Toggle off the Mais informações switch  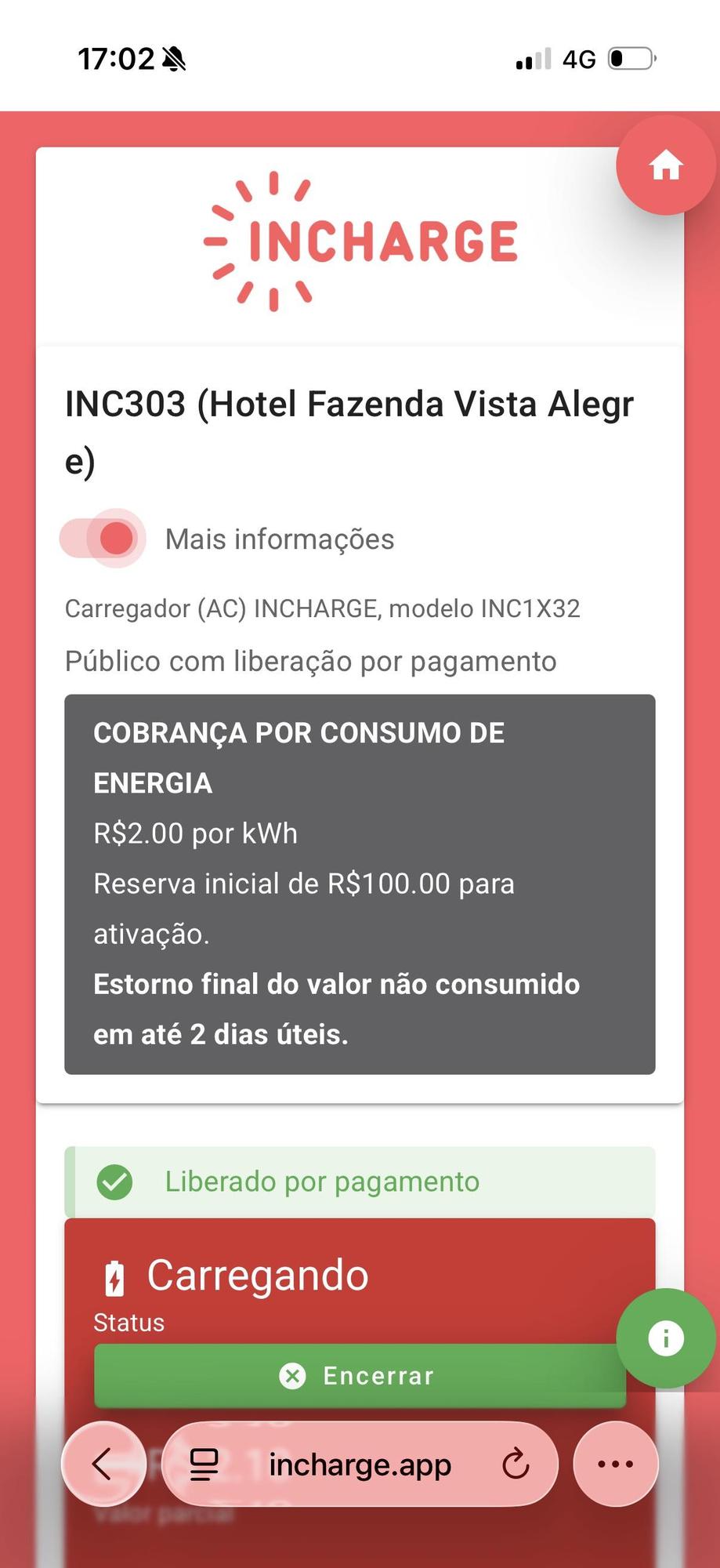(103, 539)
